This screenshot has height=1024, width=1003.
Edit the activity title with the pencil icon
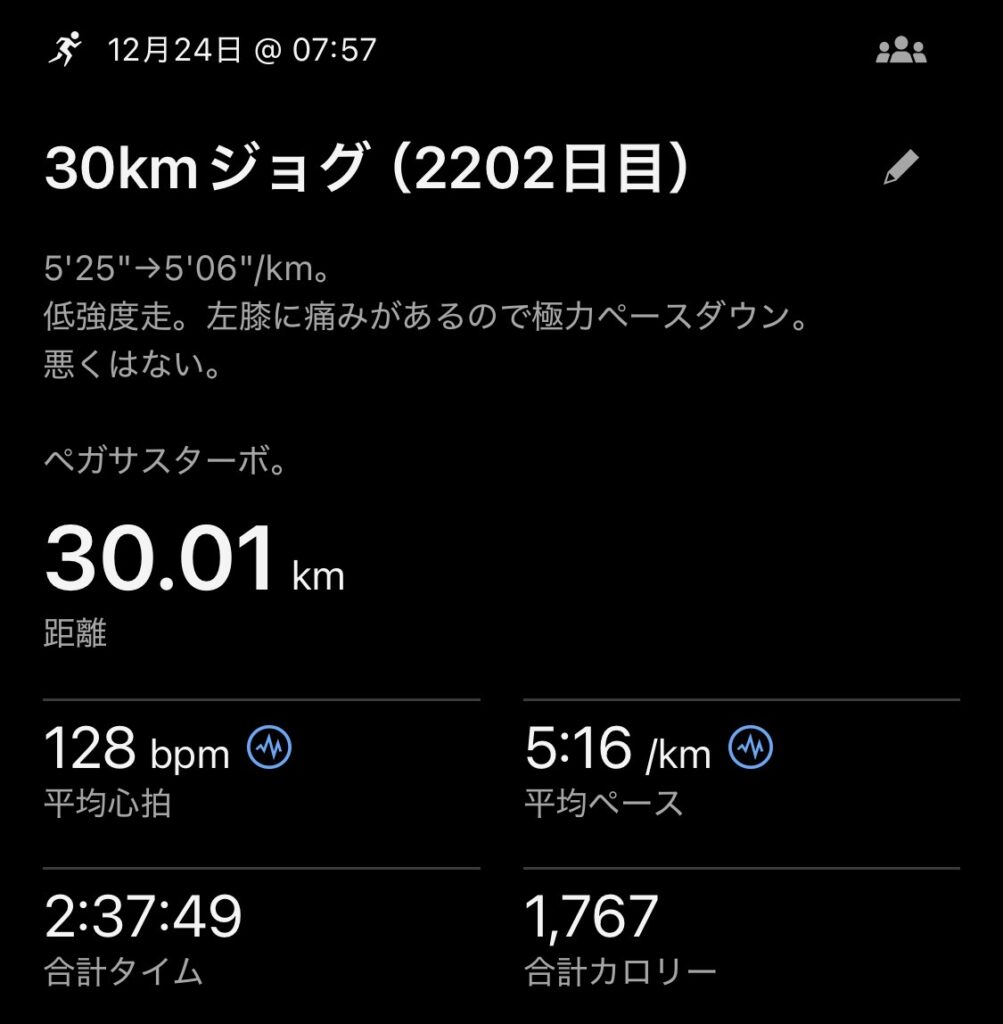tap(900, 169)
